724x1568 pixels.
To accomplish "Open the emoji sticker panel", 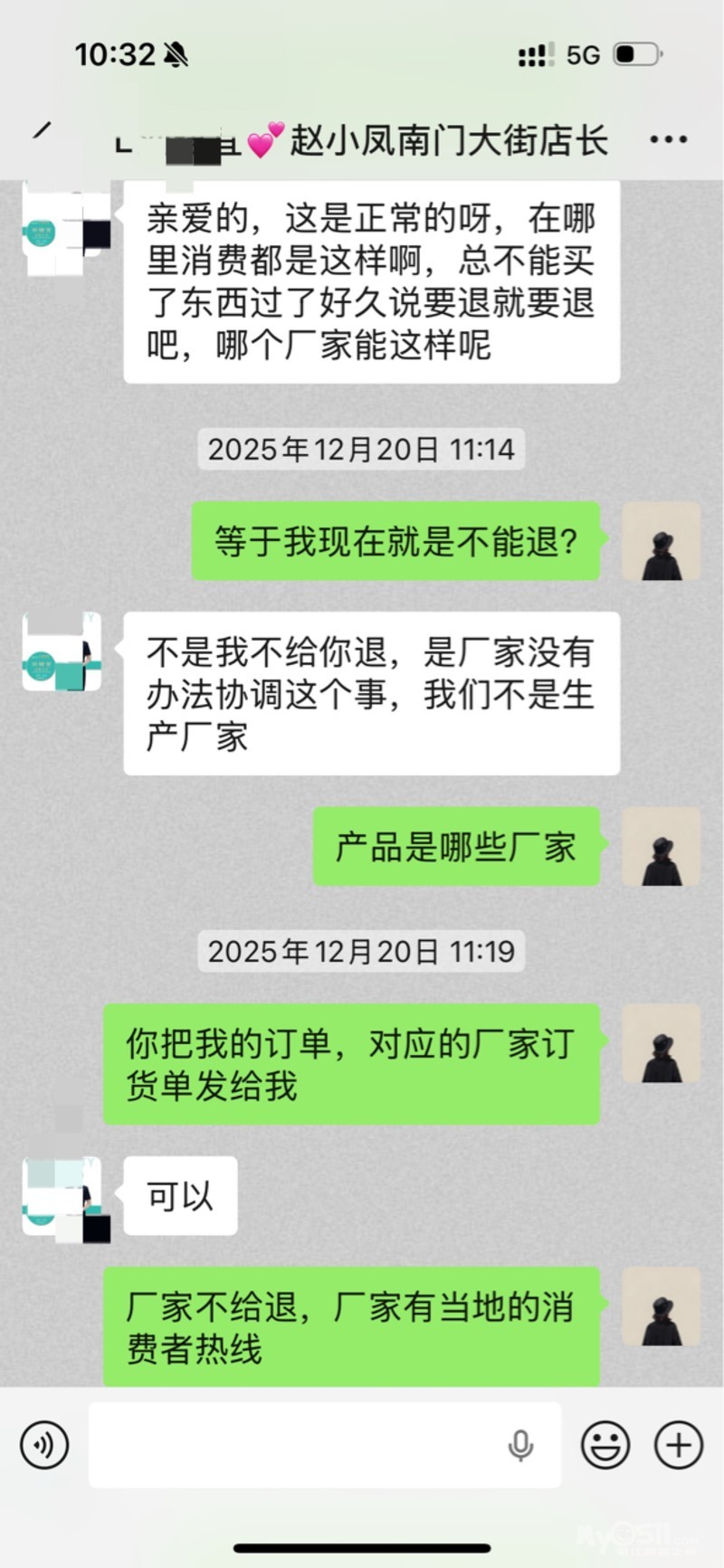I will coord(605,1444).
